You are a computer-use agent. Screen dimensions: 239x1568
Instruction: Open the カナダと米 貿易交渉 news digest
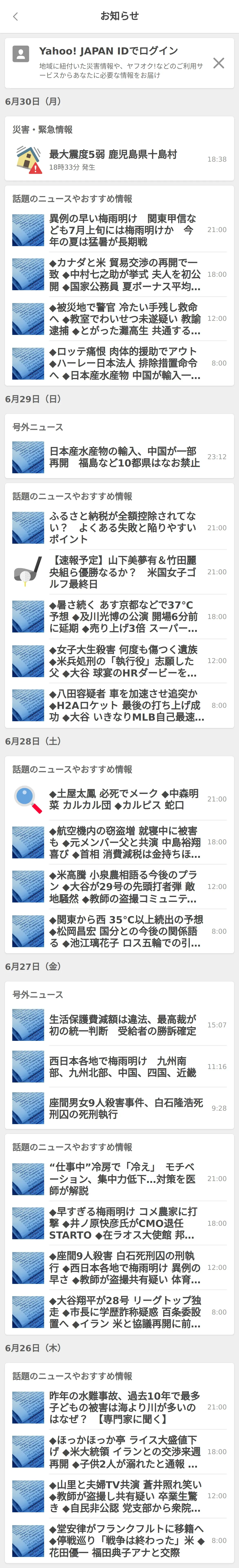coord(119,274)
